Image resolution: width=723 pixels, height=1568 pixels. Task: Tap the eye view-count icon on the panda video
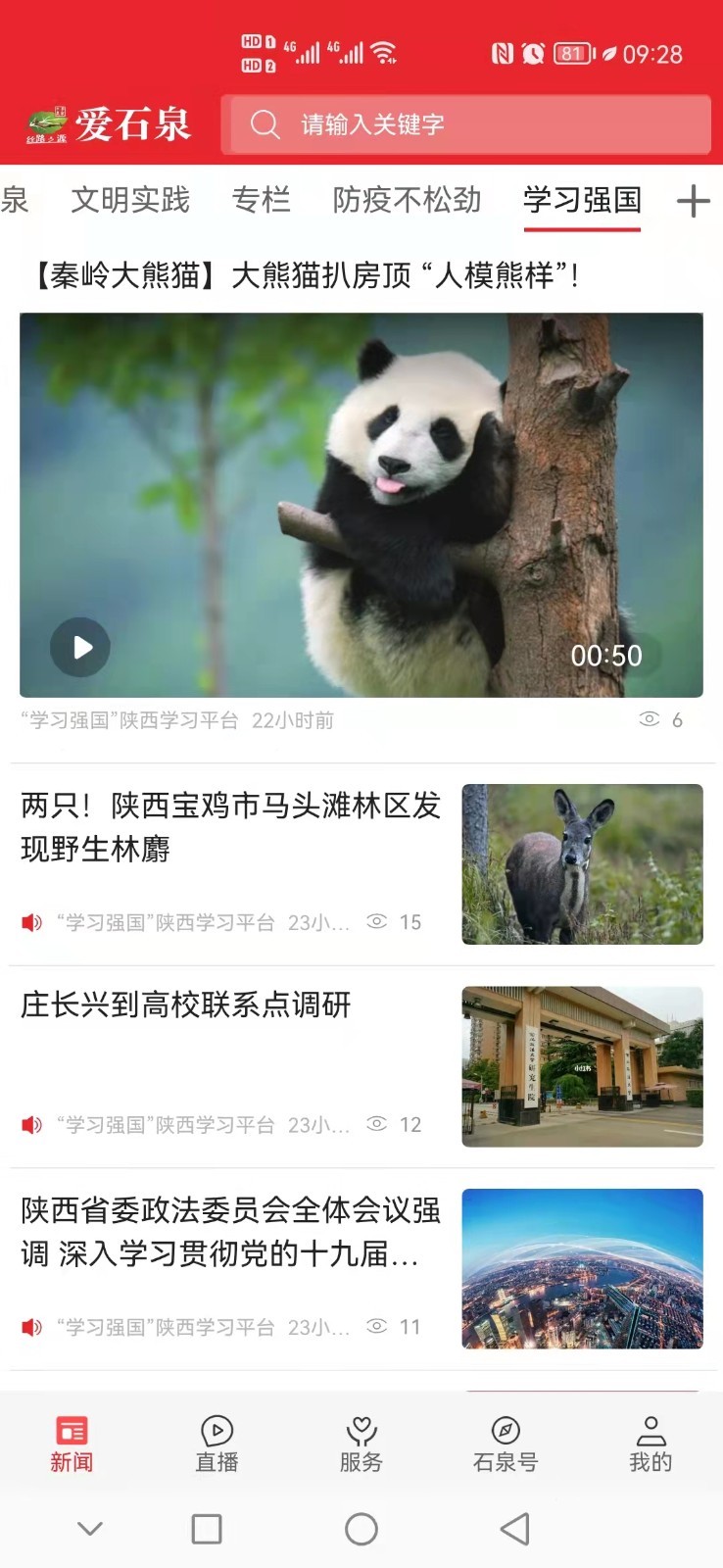(x=650, y=719)
